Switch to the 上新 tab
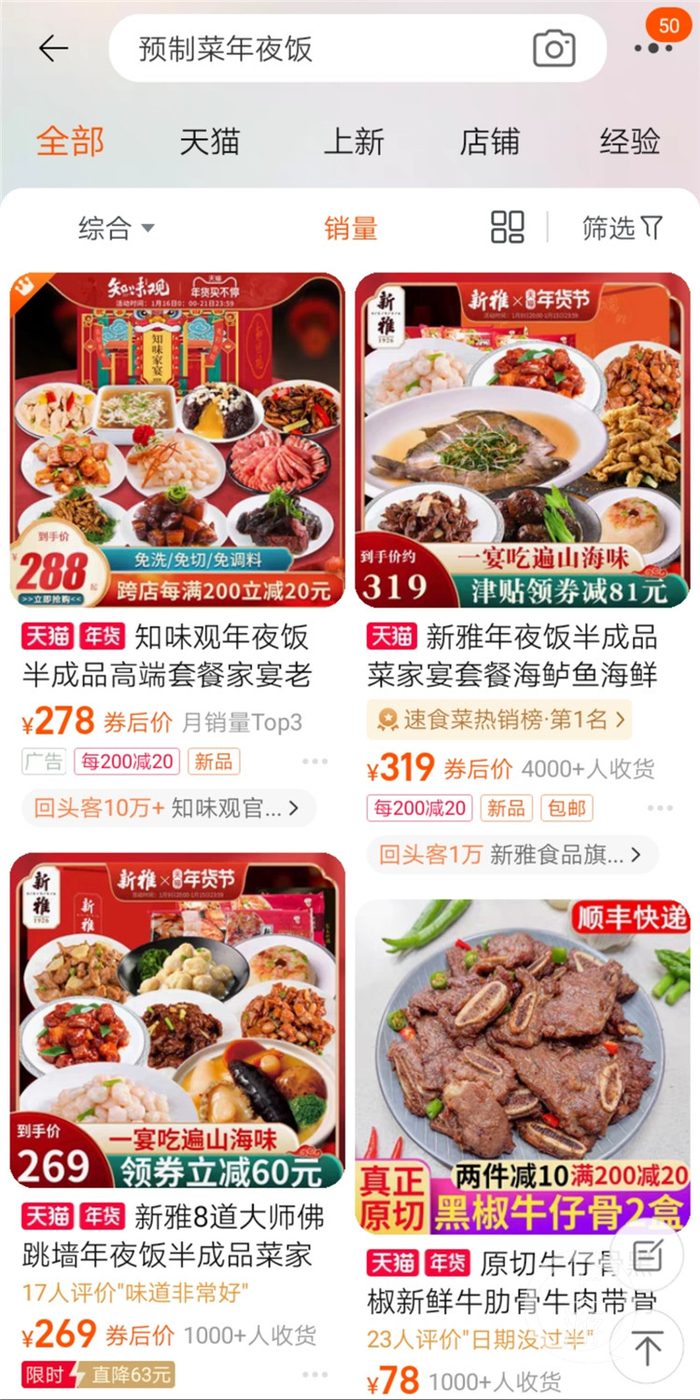Image resolution: width=700 pixels, height=1400 pixels. 353,141
